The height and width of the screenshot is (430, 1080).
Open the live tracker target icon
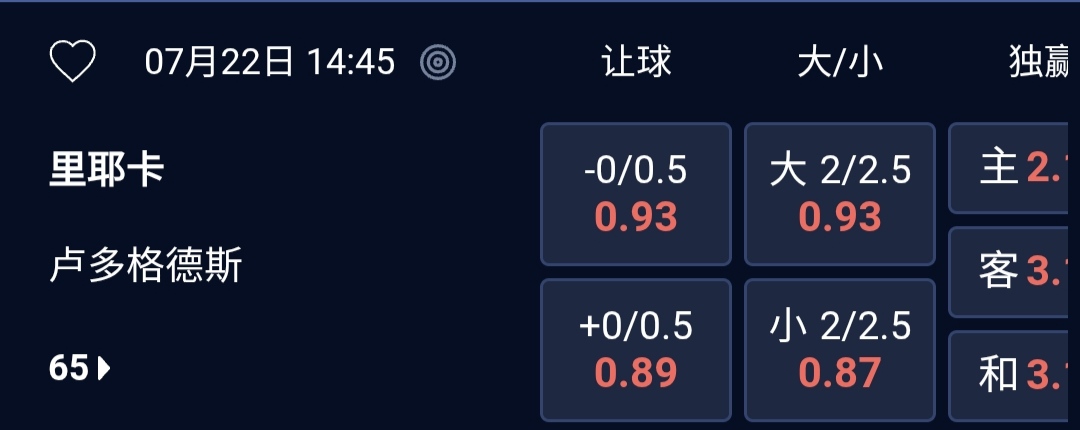click(438, 63)
